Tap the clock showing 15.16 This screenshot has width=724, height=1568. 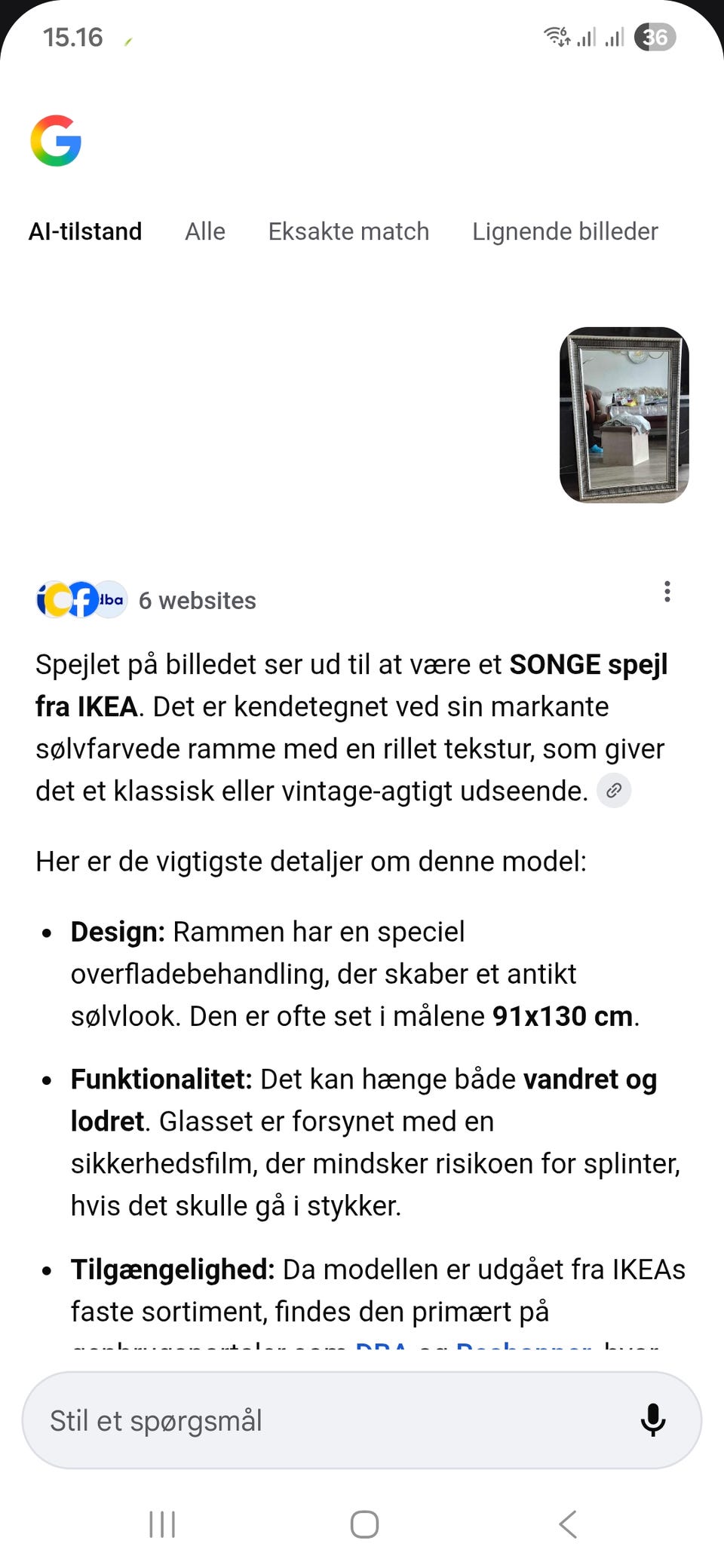pos(72,36)
